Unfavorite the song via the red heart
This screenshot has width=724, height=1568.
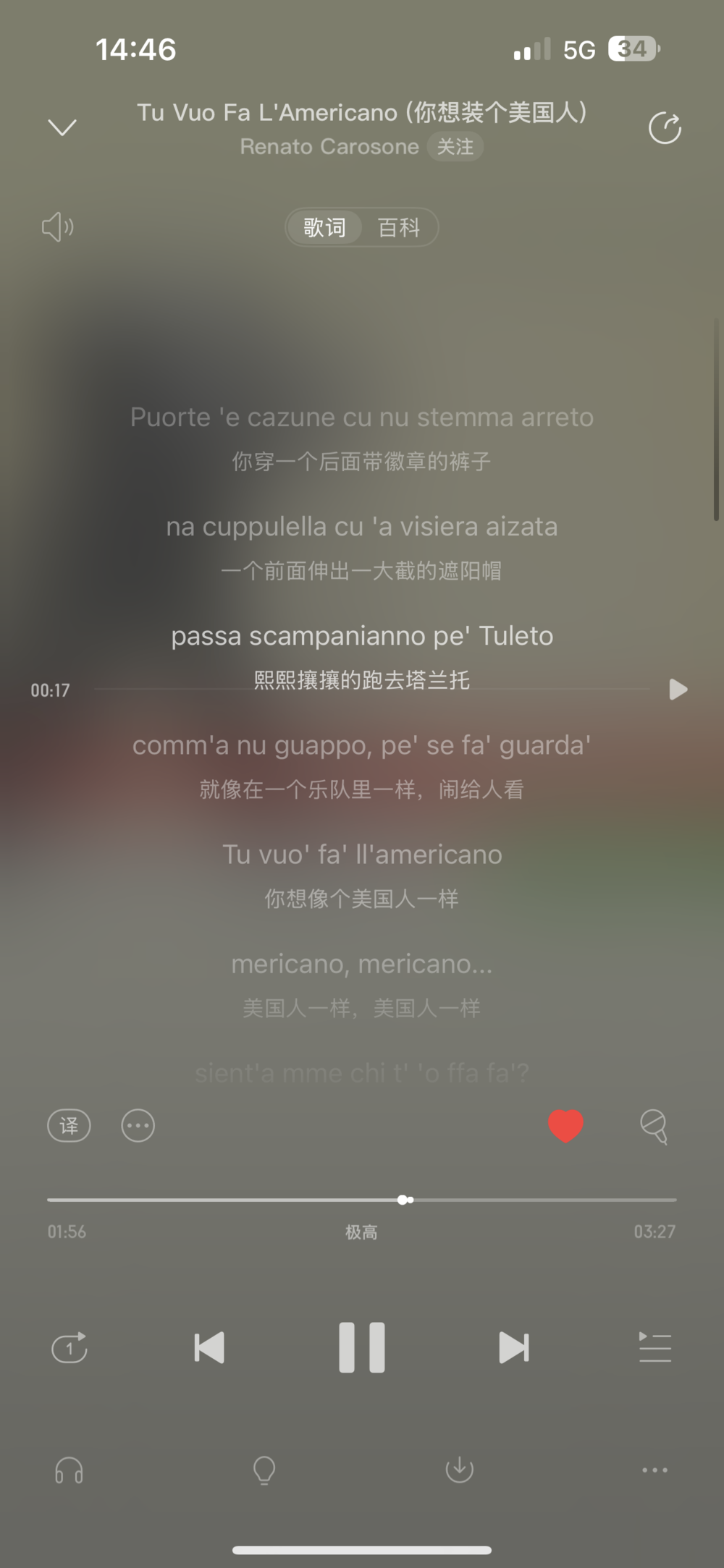(565, 1124)
